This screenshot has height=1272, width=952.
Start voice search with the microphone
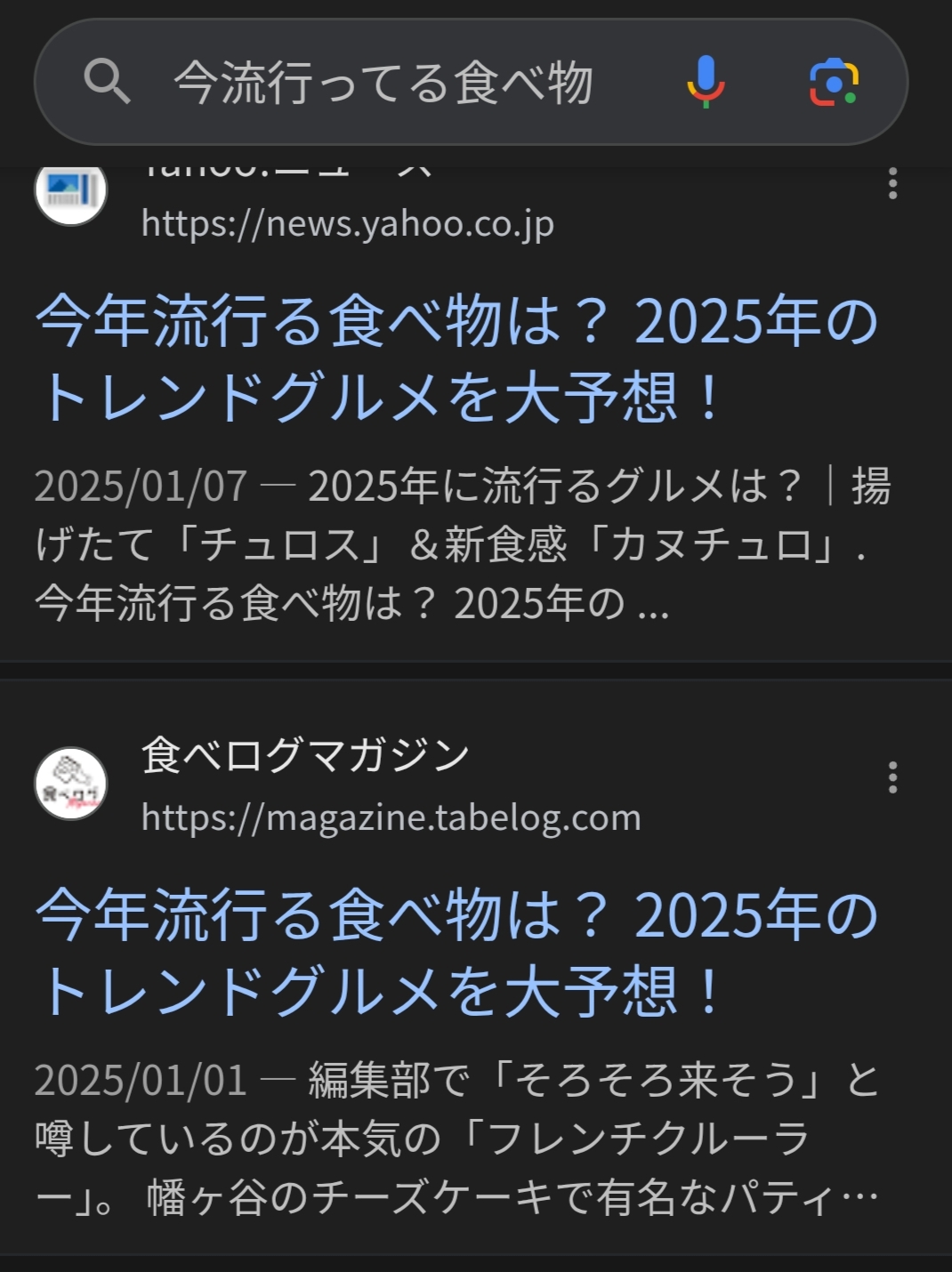[x=706, y=82]
